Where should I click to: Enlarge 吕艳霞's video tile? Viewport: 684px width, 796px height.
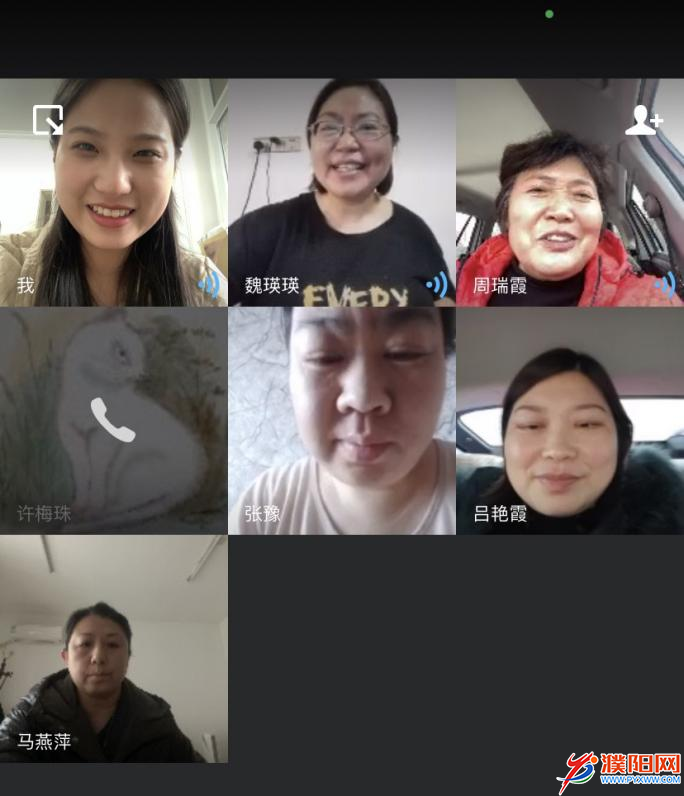pyautogui.click(x=570, y=420)
